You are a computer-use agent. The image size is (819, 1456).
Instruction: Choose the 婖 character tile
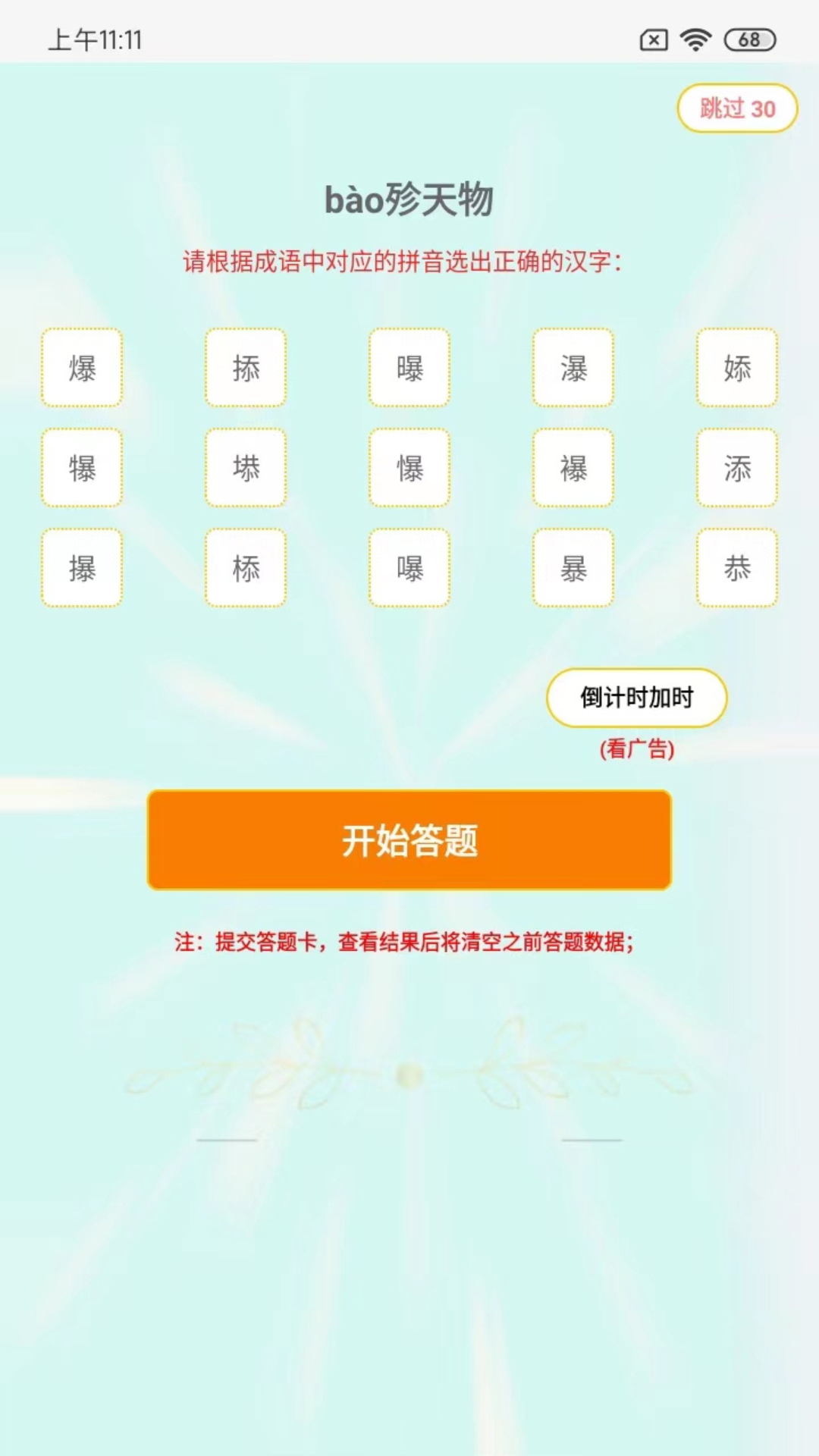(737, 369)
